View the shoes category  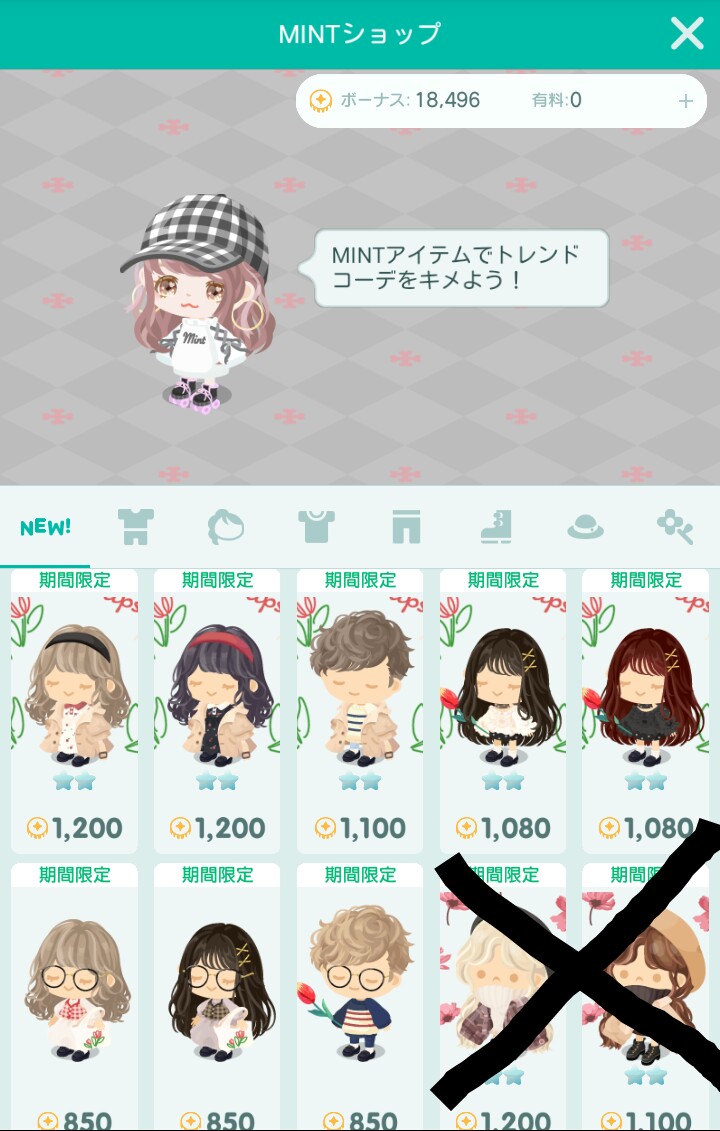pos(496,526)
